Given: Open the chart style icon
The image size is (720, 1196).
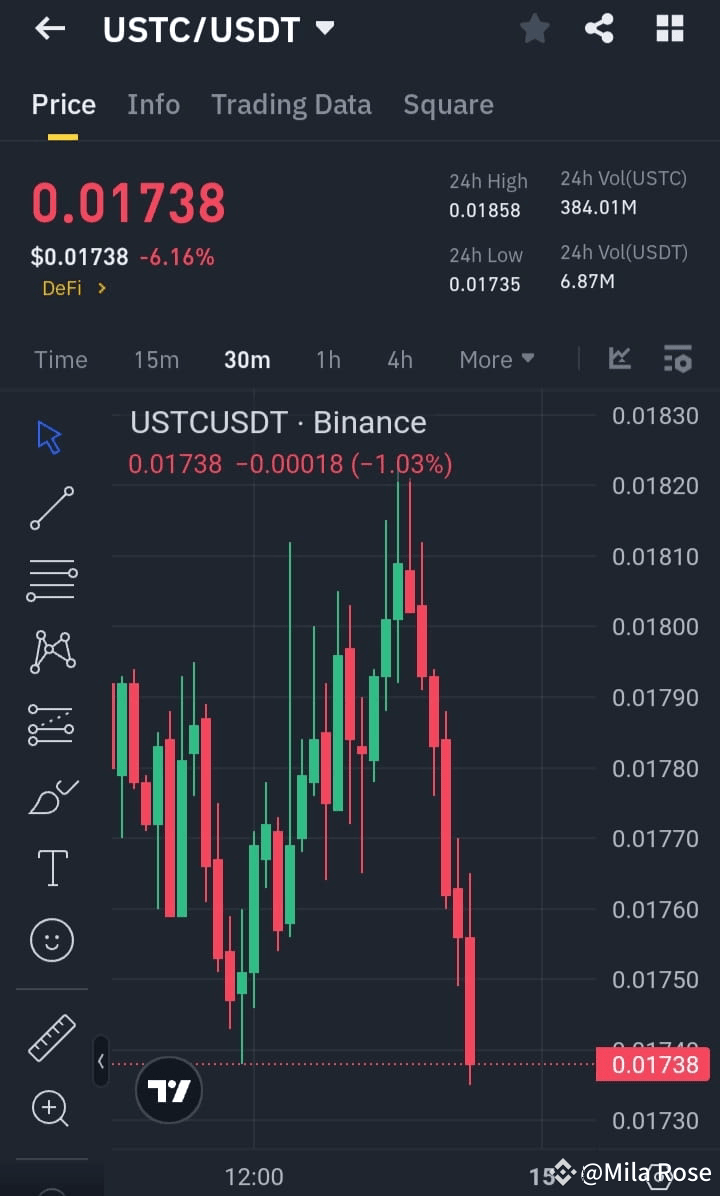Looking at the screenshot, I should click(x=619, y=359).
